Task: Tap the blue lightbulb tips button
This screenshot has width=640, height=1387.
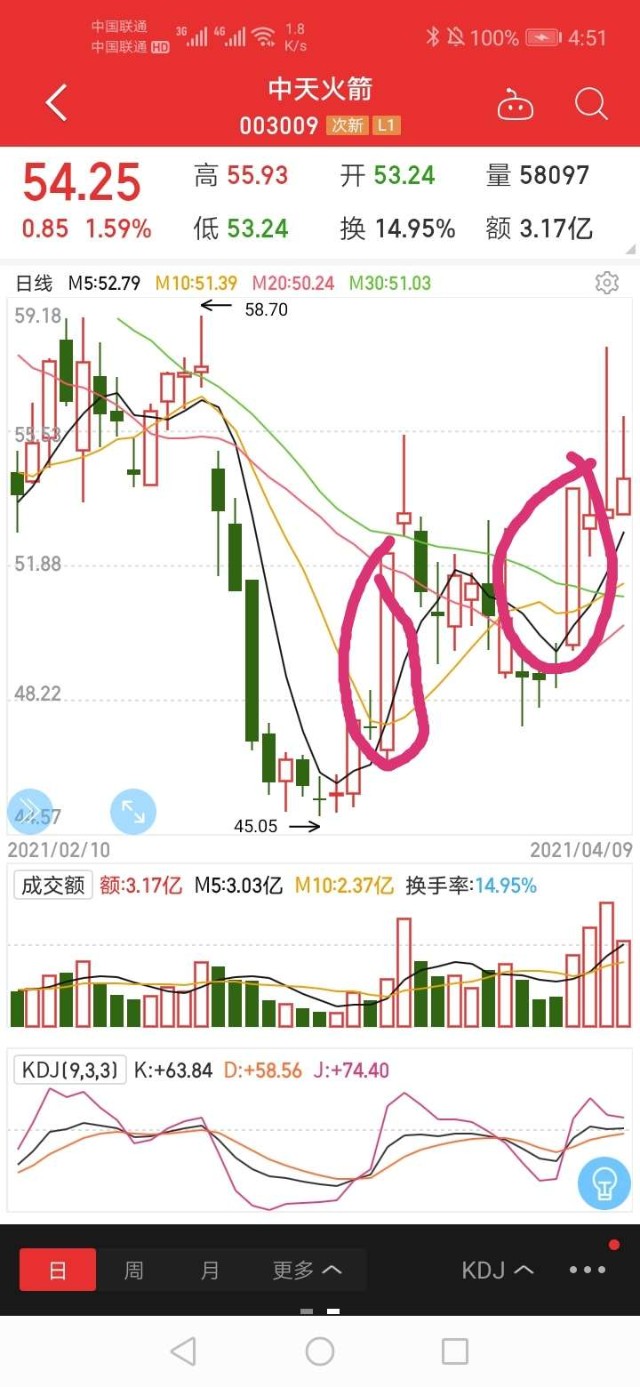Action: tap(604, 1183)
